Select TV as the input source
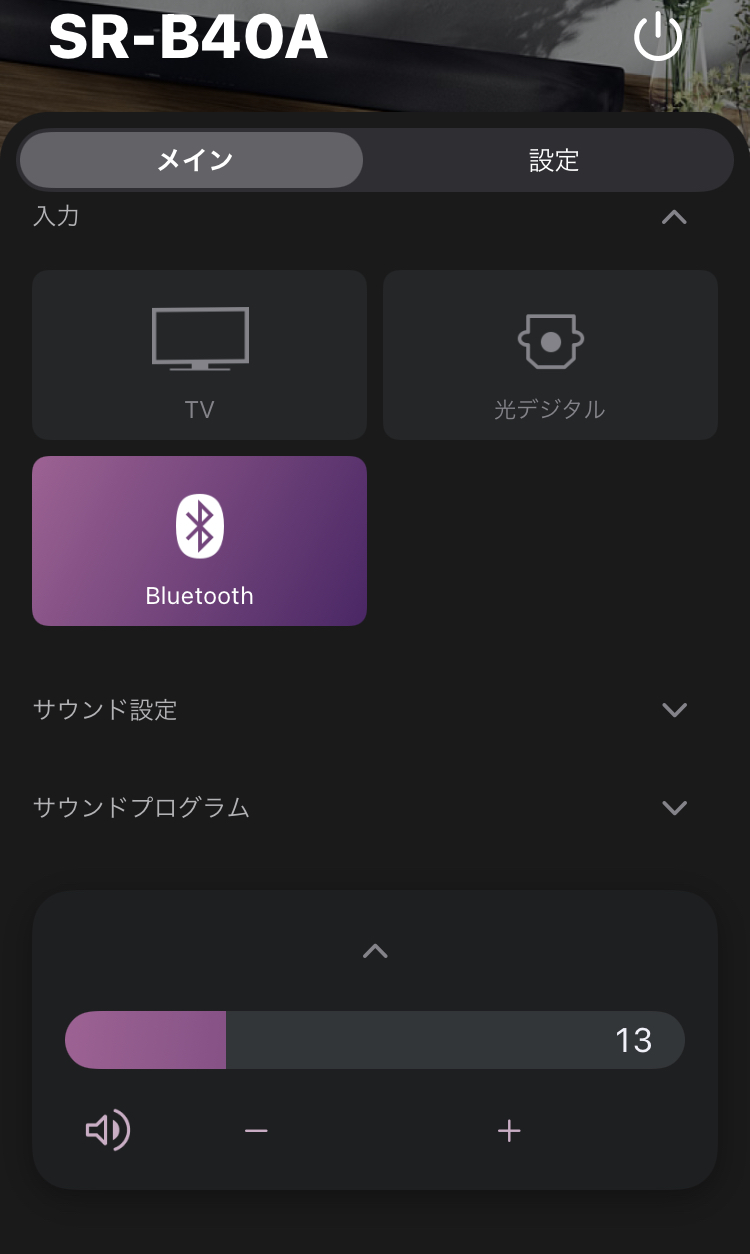 (x=199, y=355)
